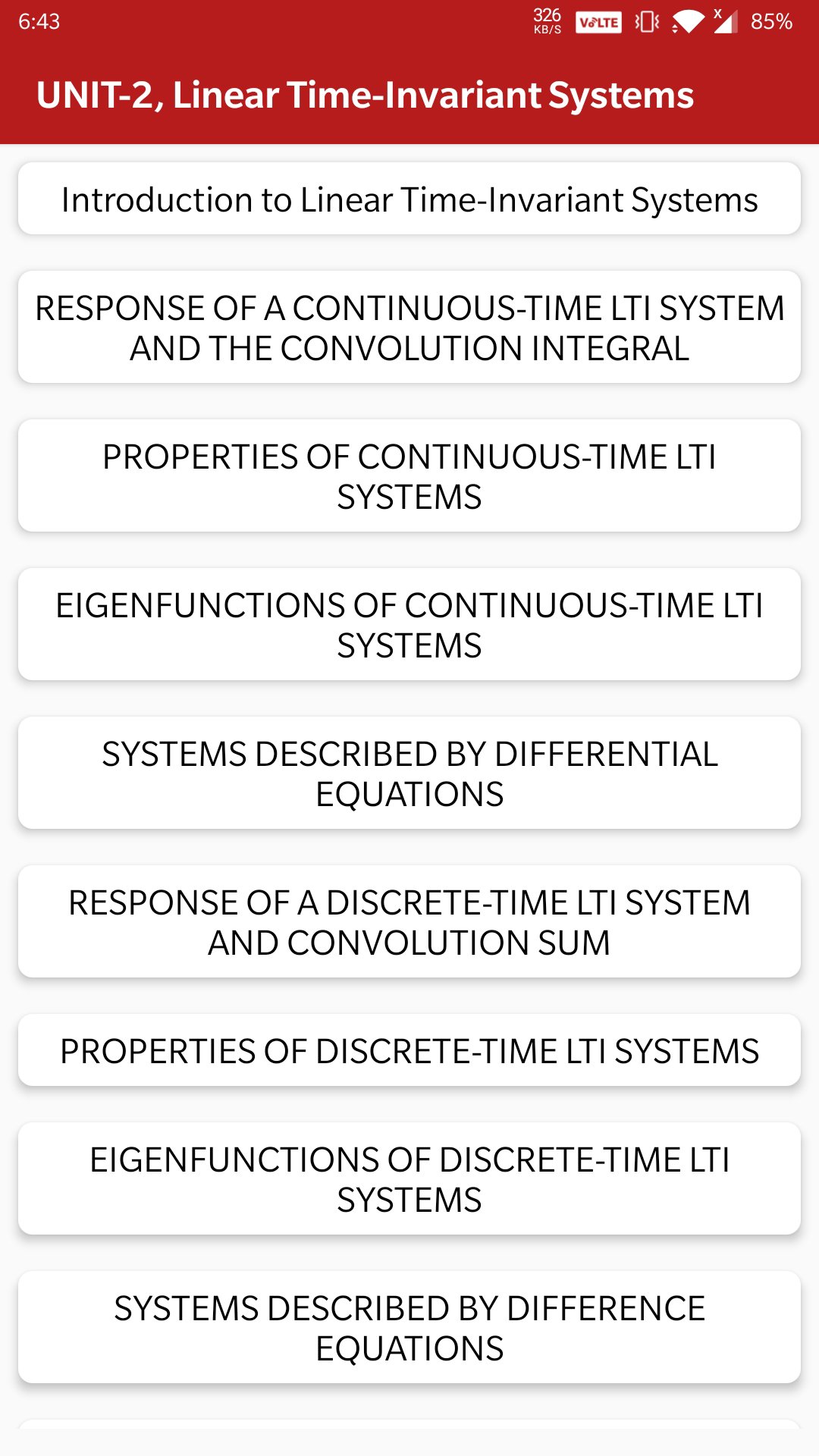Open Response of a Discrete-Time LTI System topic
Image resolution: width=819 pixels, height=1456 pixels.
pyautogui.click(x=409, y=922)
